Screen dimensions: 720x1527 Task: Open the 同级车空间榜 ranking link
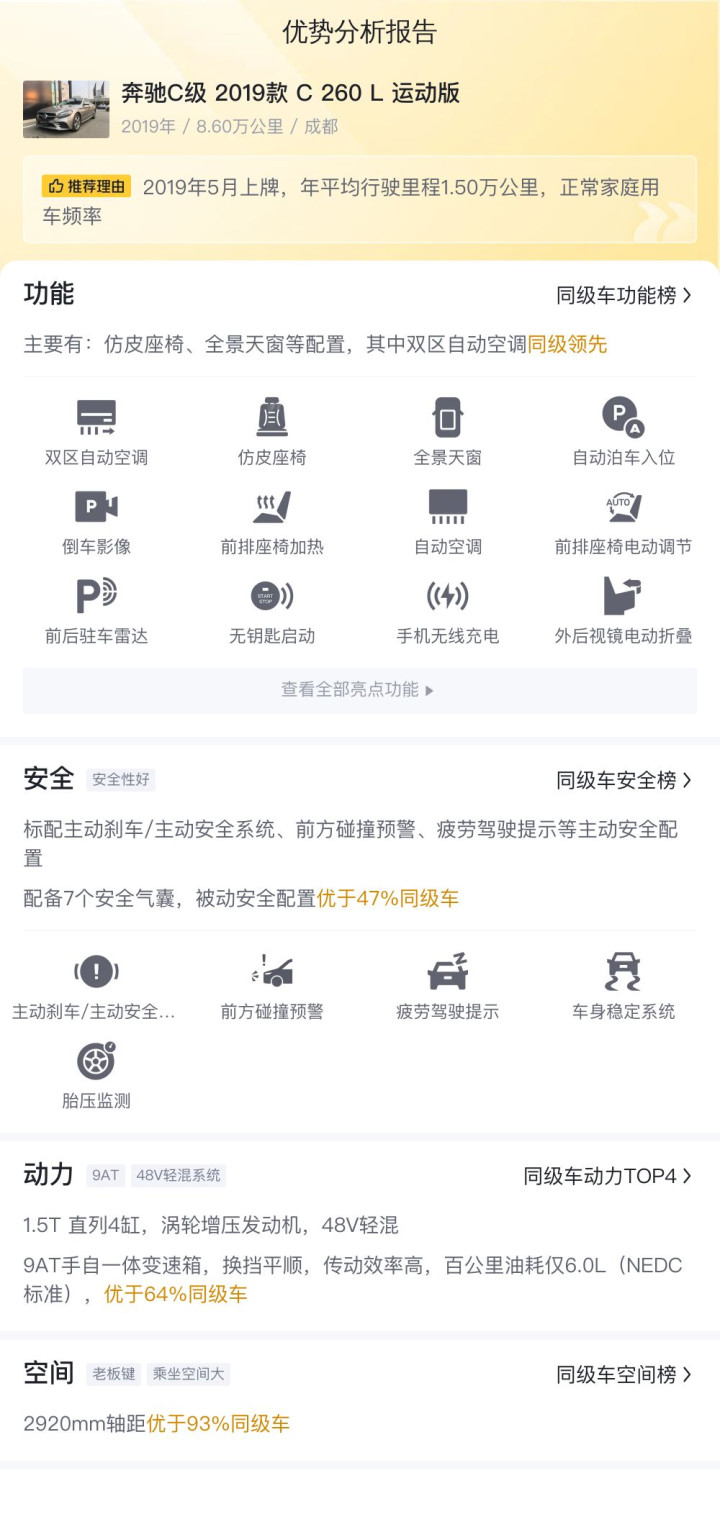pos(624,1375)
